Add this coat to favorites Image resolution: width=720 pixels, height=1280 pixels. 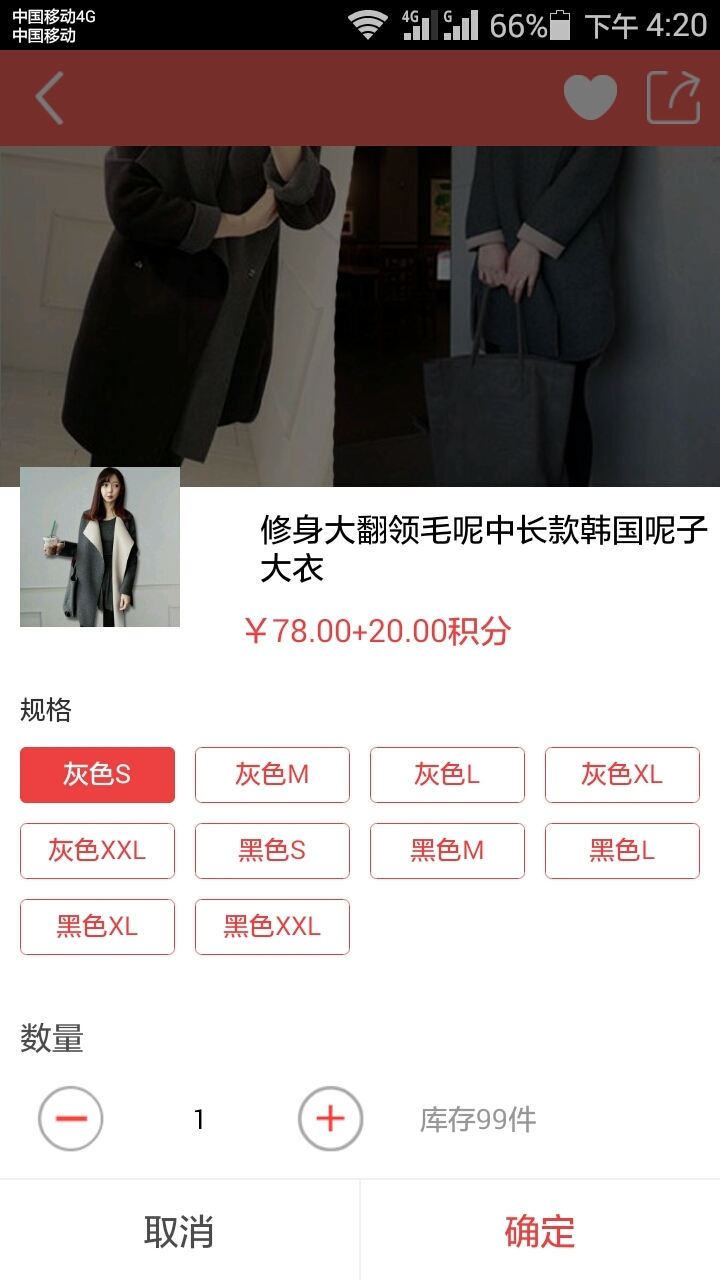pyautogui.click(x=590, y=98)
